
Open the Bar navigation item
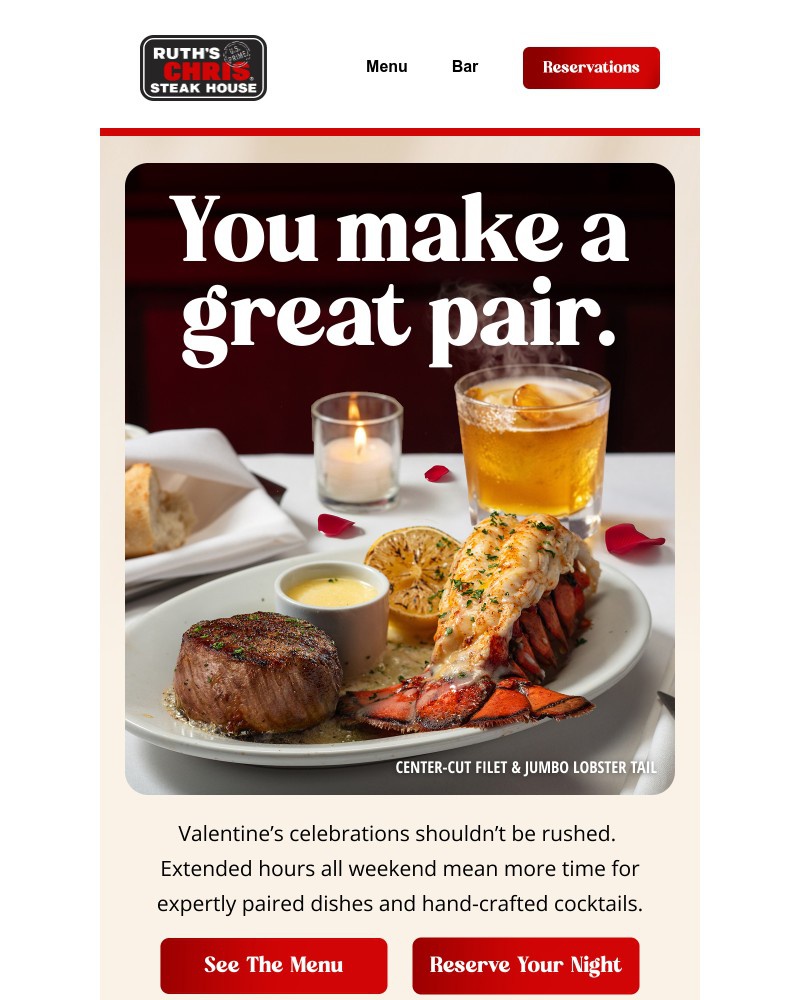click(x=465, y=67)
